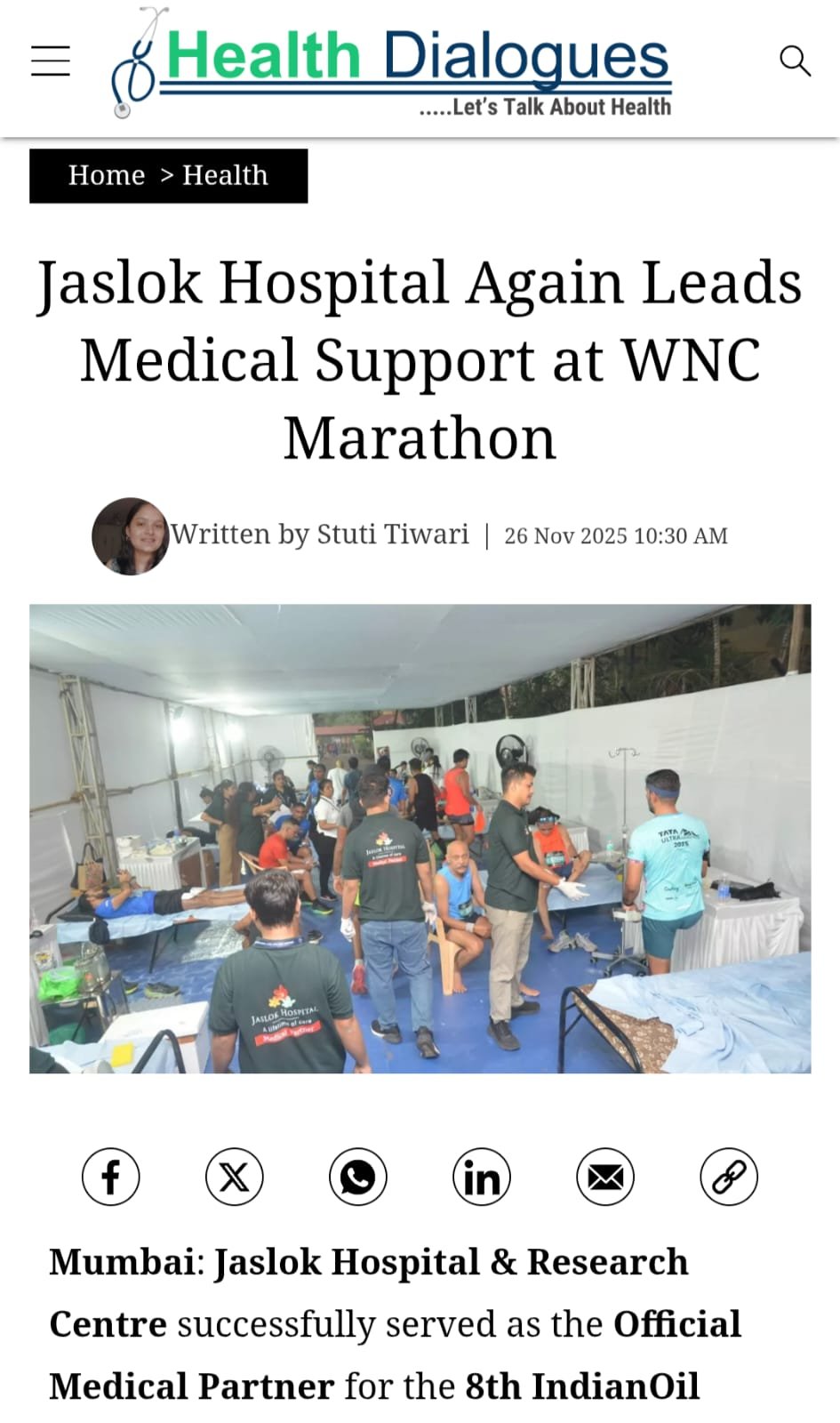This screenshot has width=840, height=1423.
Task: Open the hamburger menu
Action: [51, 60]
